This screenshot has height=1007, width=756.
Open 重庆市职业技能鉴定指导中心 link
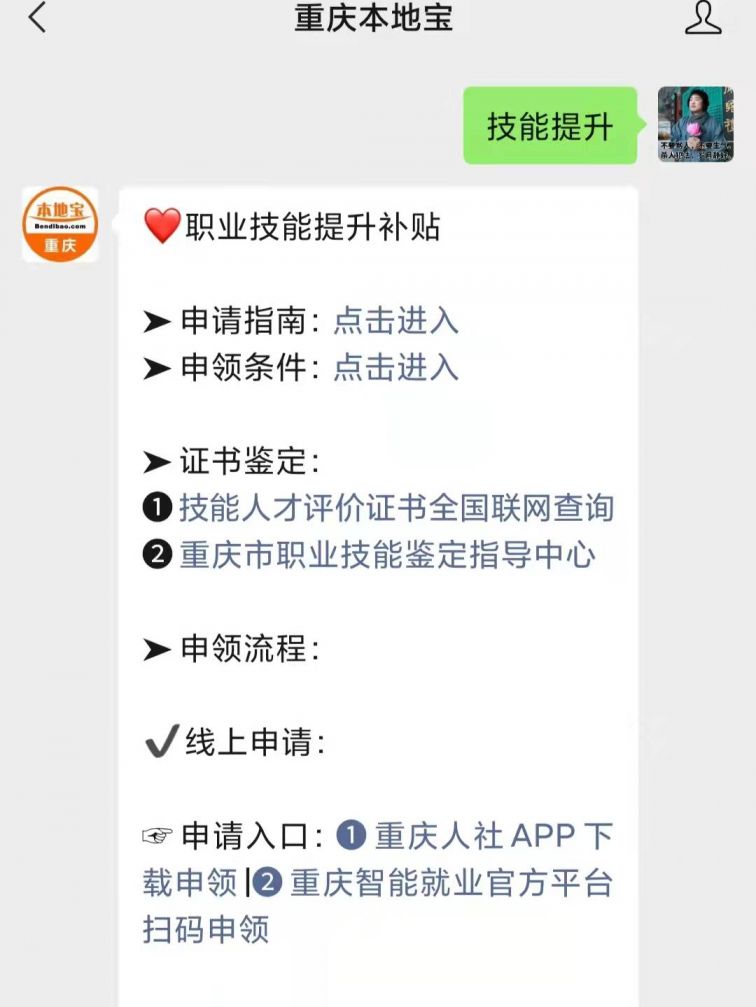387,555
